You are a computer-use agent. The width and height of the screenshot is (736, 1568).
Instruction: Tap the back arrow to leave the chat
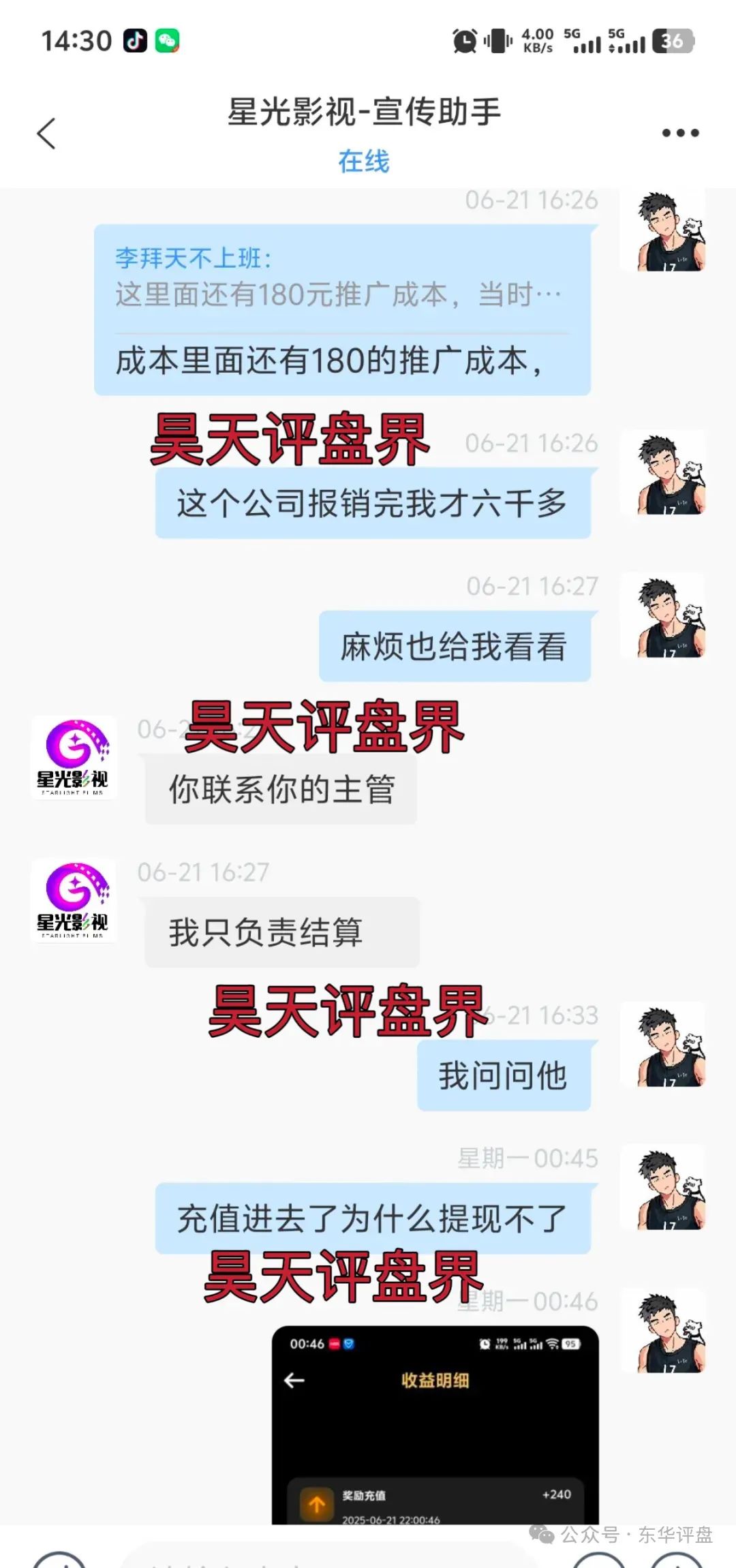46,132
